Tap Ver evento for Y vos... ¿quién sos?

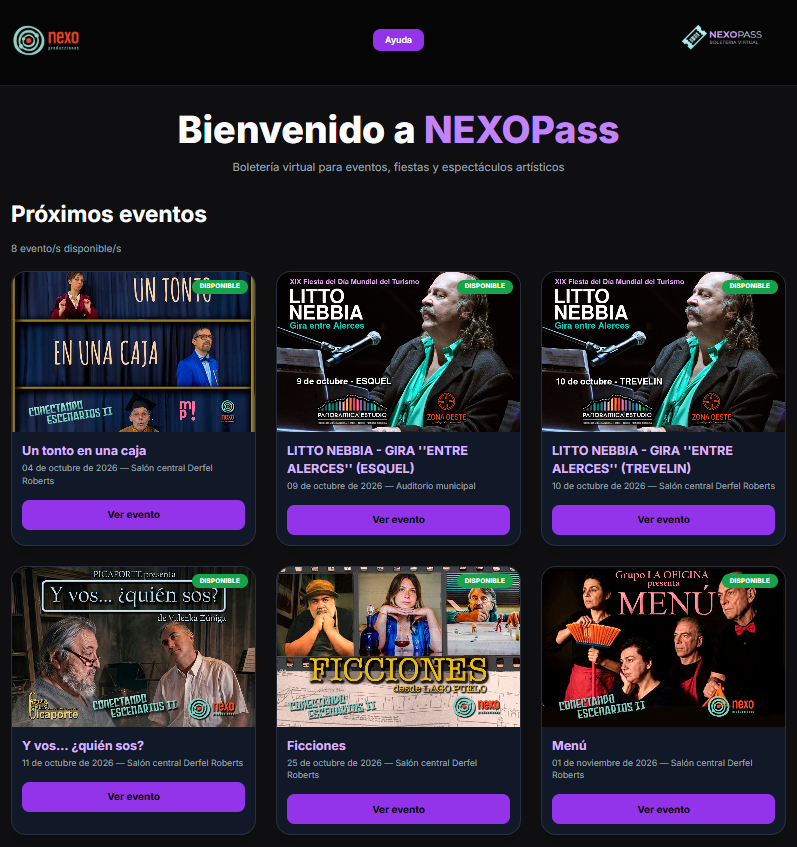coord(133,797)
